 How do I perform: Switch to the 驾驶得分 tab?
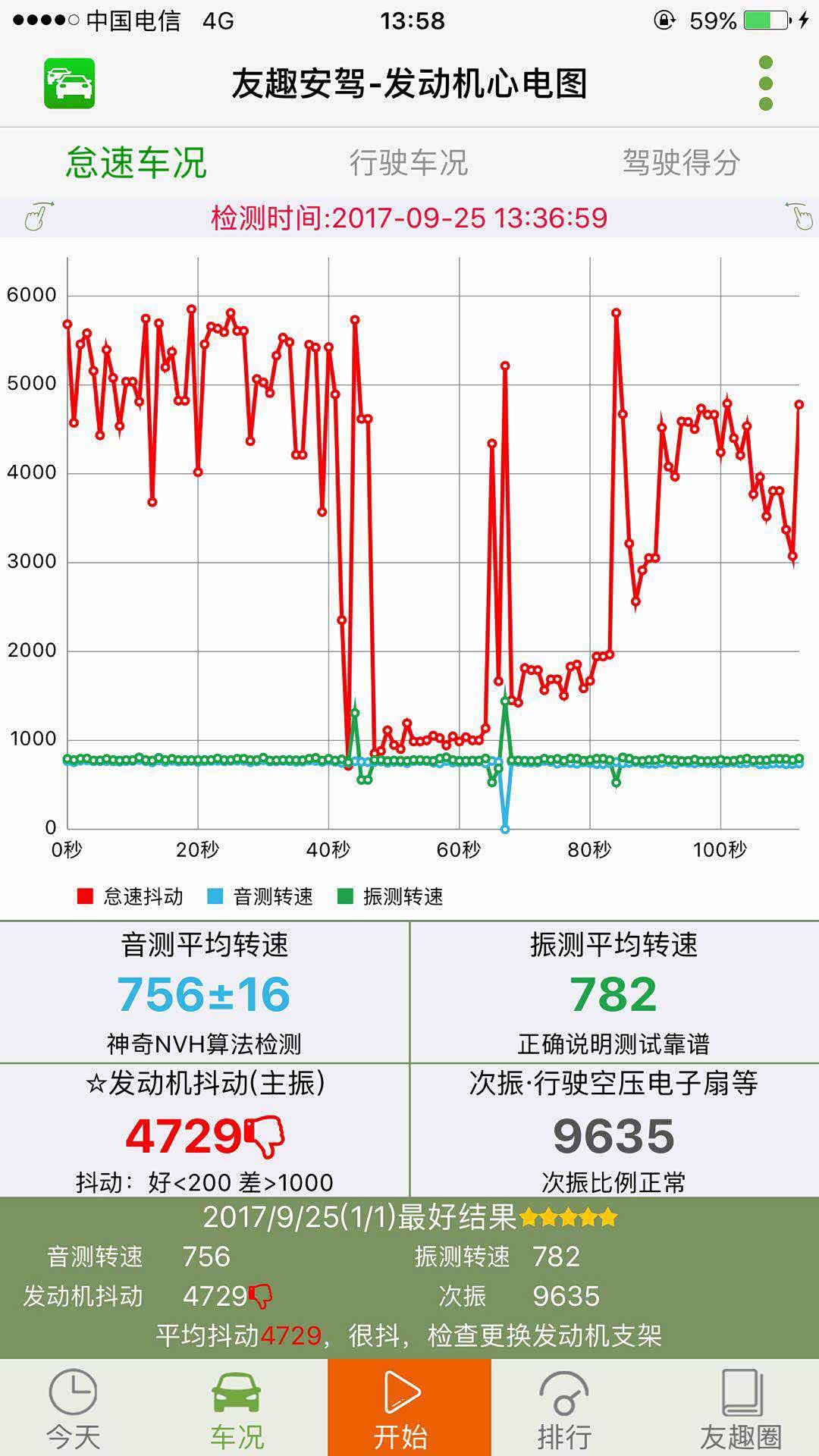tap(681, 162)
